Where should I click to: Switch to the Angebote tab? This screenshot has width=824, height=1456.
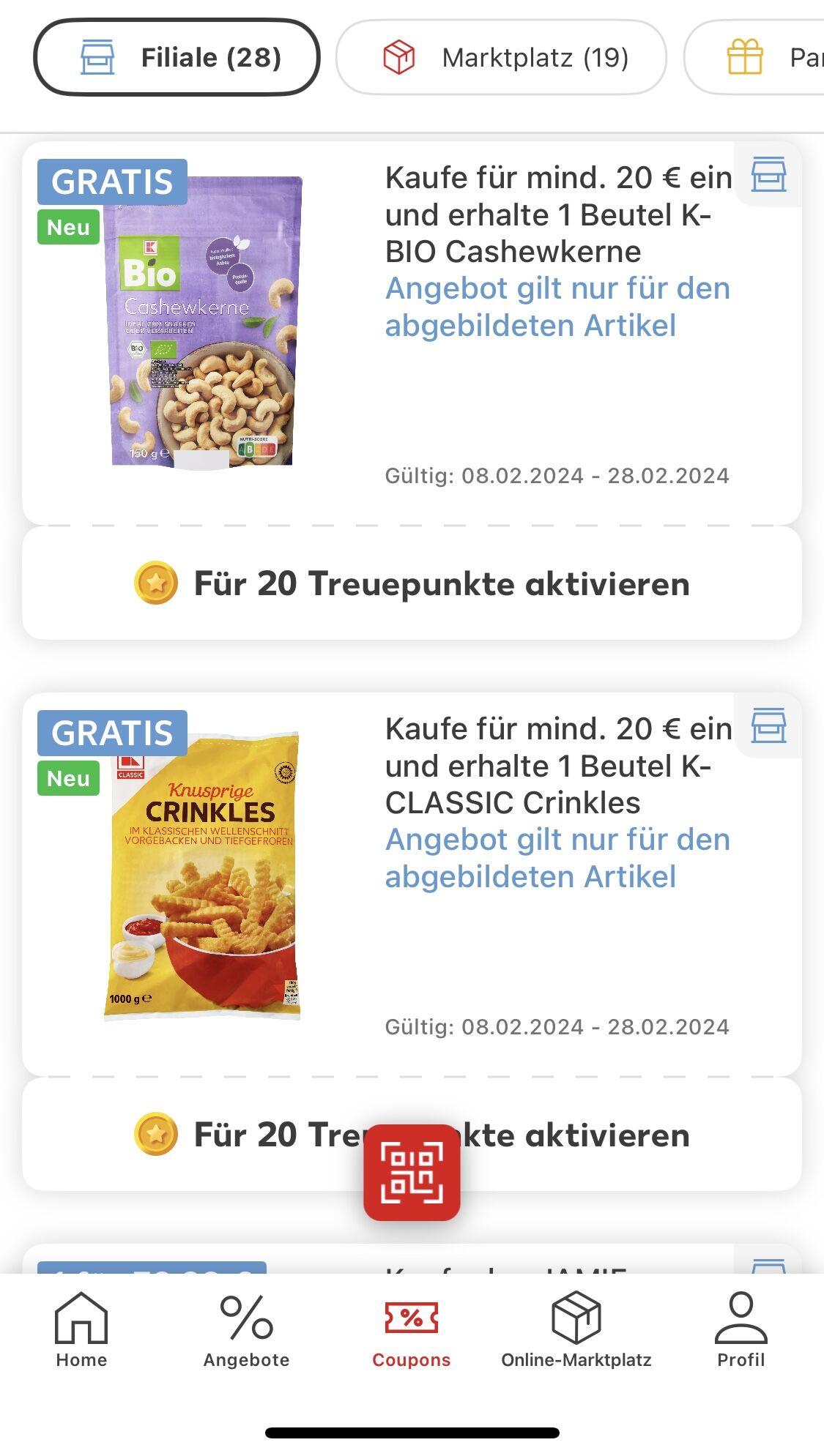[x=246, y=1329]
